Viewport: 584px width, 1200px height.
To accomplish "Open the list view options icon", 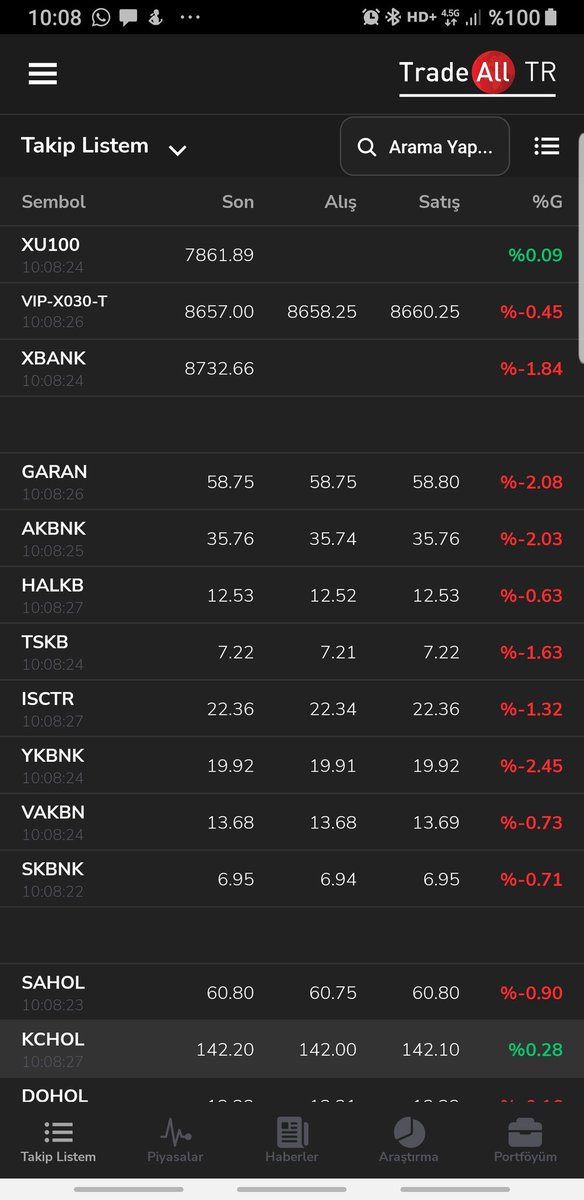I will click(x=547, y=146).
